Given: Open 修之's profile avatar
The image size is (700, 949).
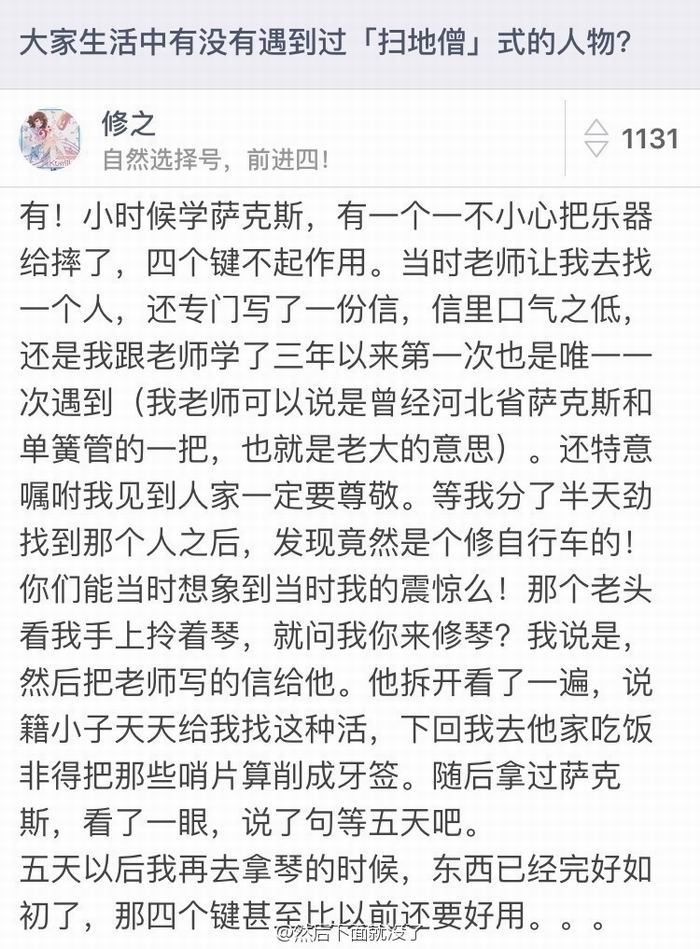Looking at the screenshot, I should pos(50,139).
